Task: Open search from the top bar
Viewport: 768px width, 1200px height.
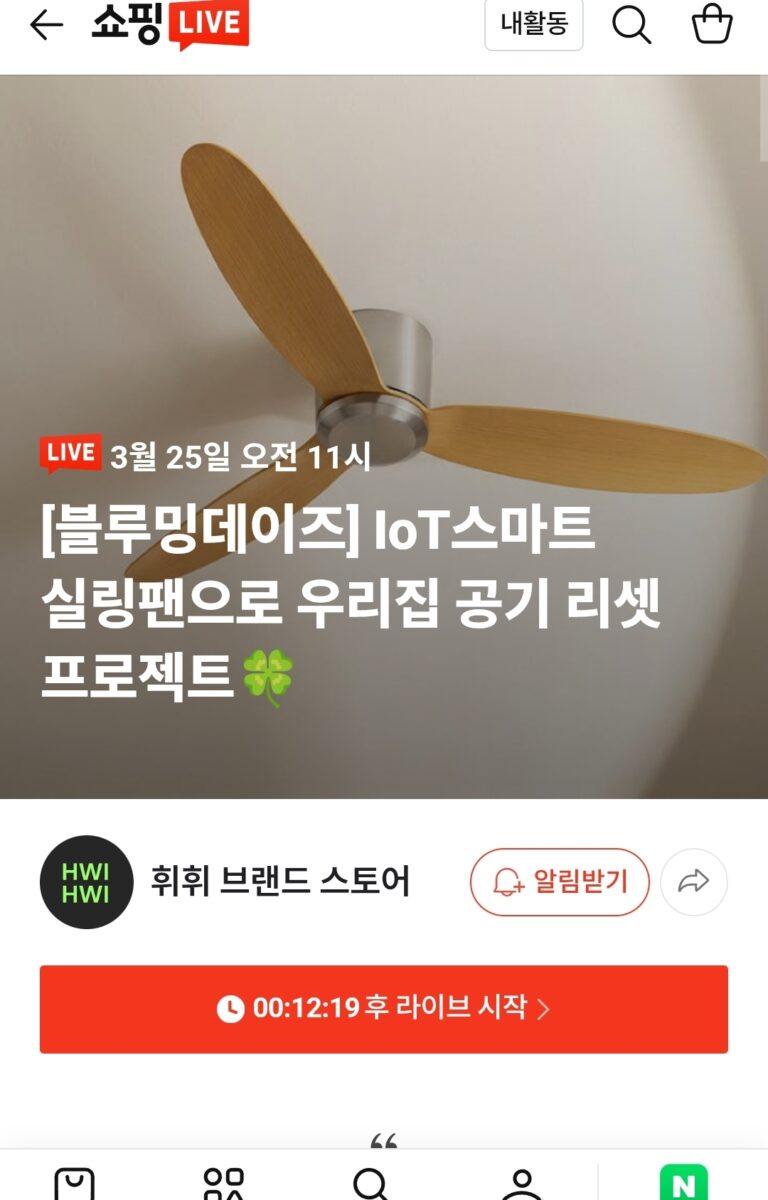Action: coord(631,25)
